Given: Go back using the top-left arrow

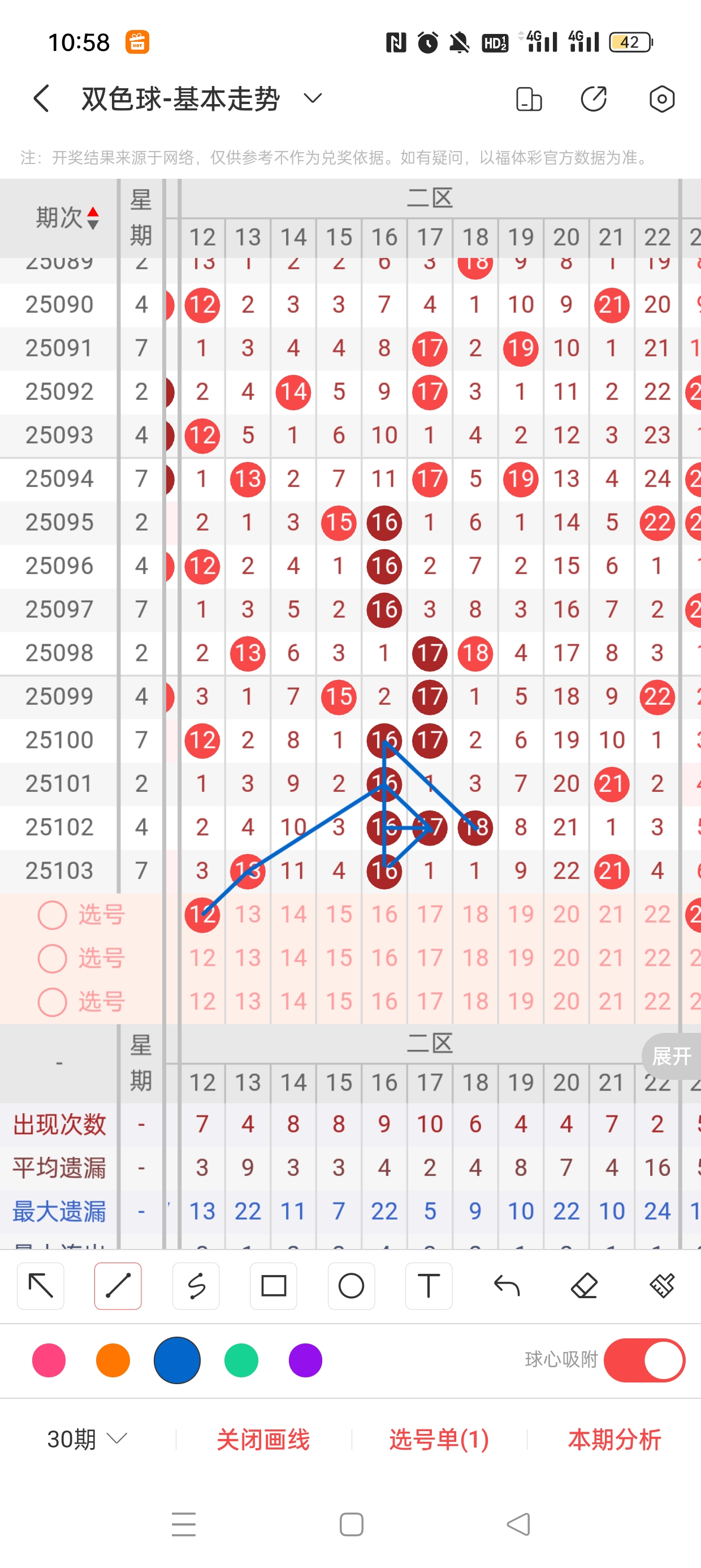Looking at the screenshot, I should click(41, 98).
